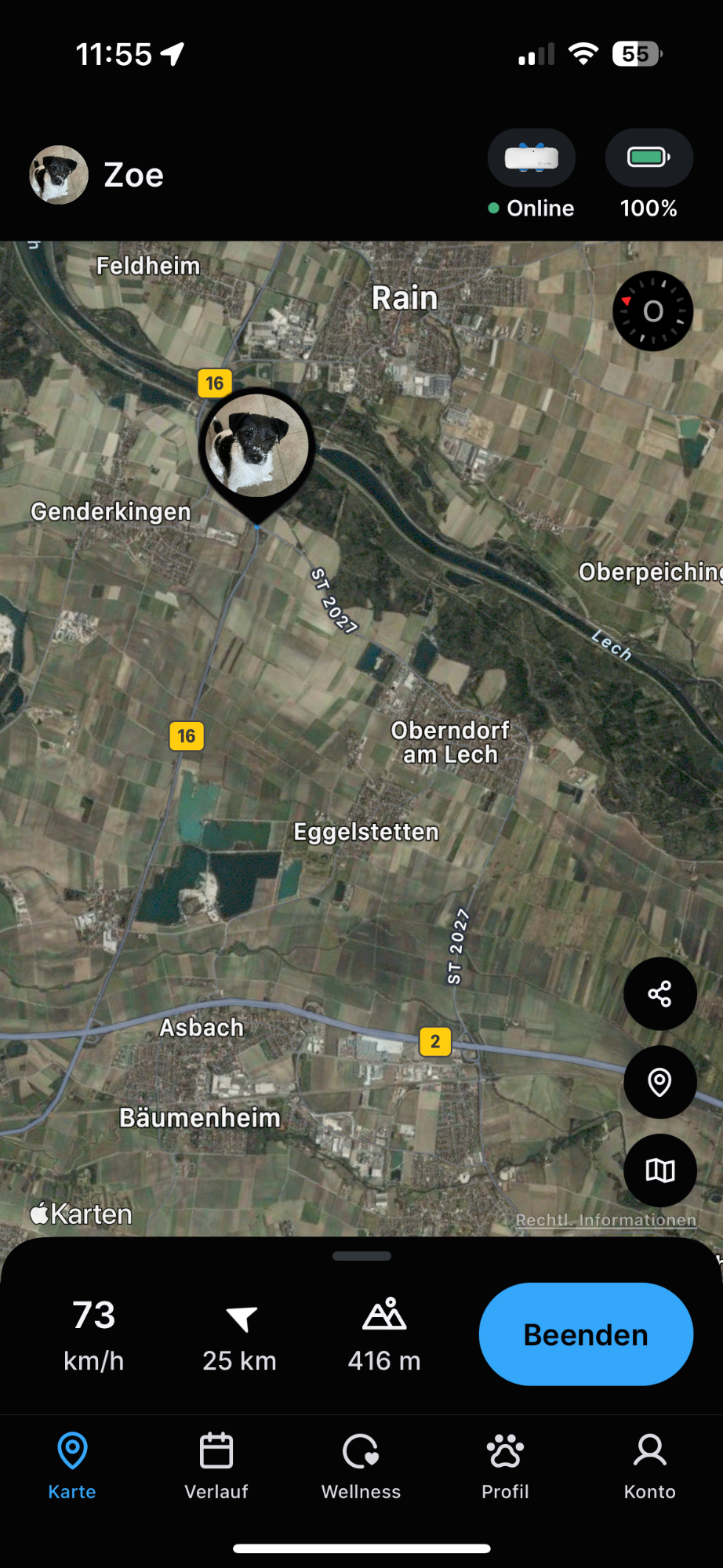Viewport: 723px width, 1568px height.
Task: Change the map layer type
Action: [659, 1171]
